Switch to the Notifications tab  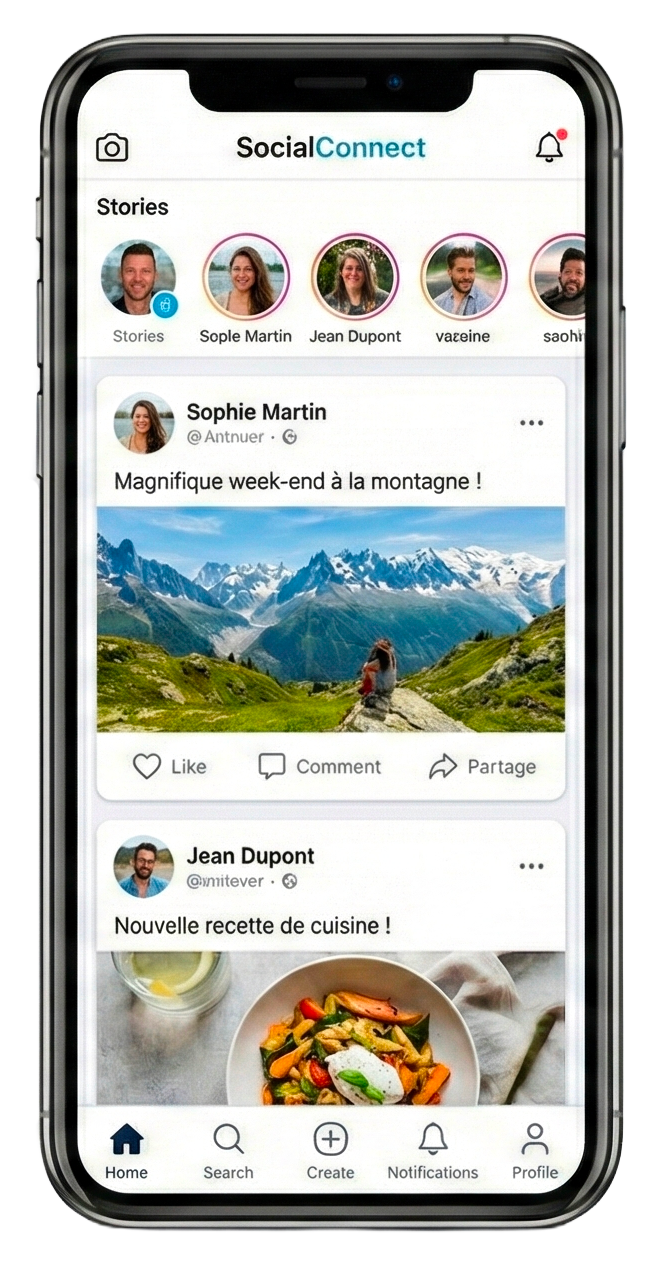pyautogui.click(x=432, y=1150)
